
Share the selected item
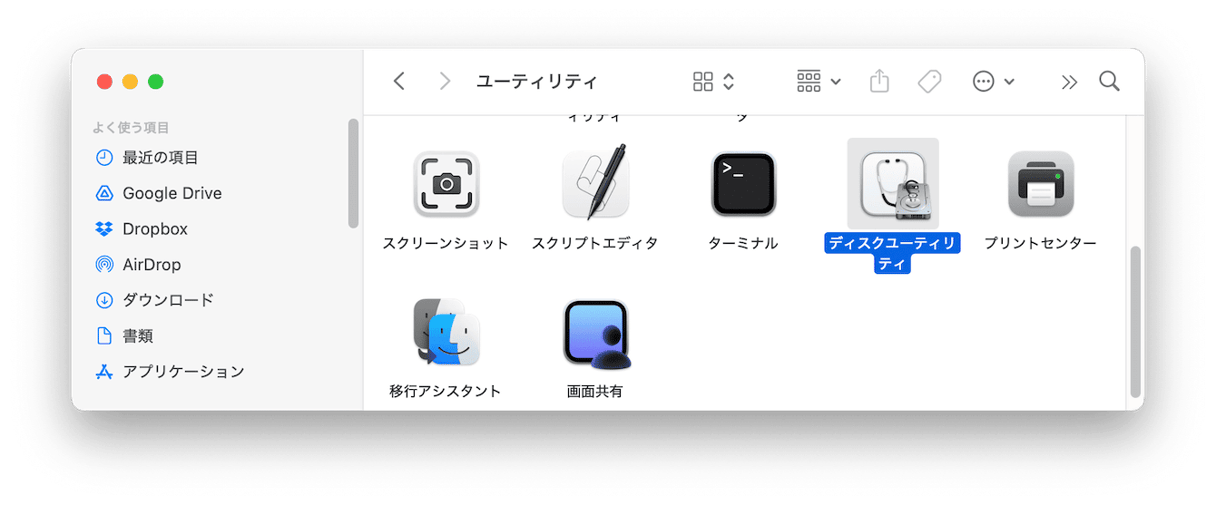coord(879,82)
